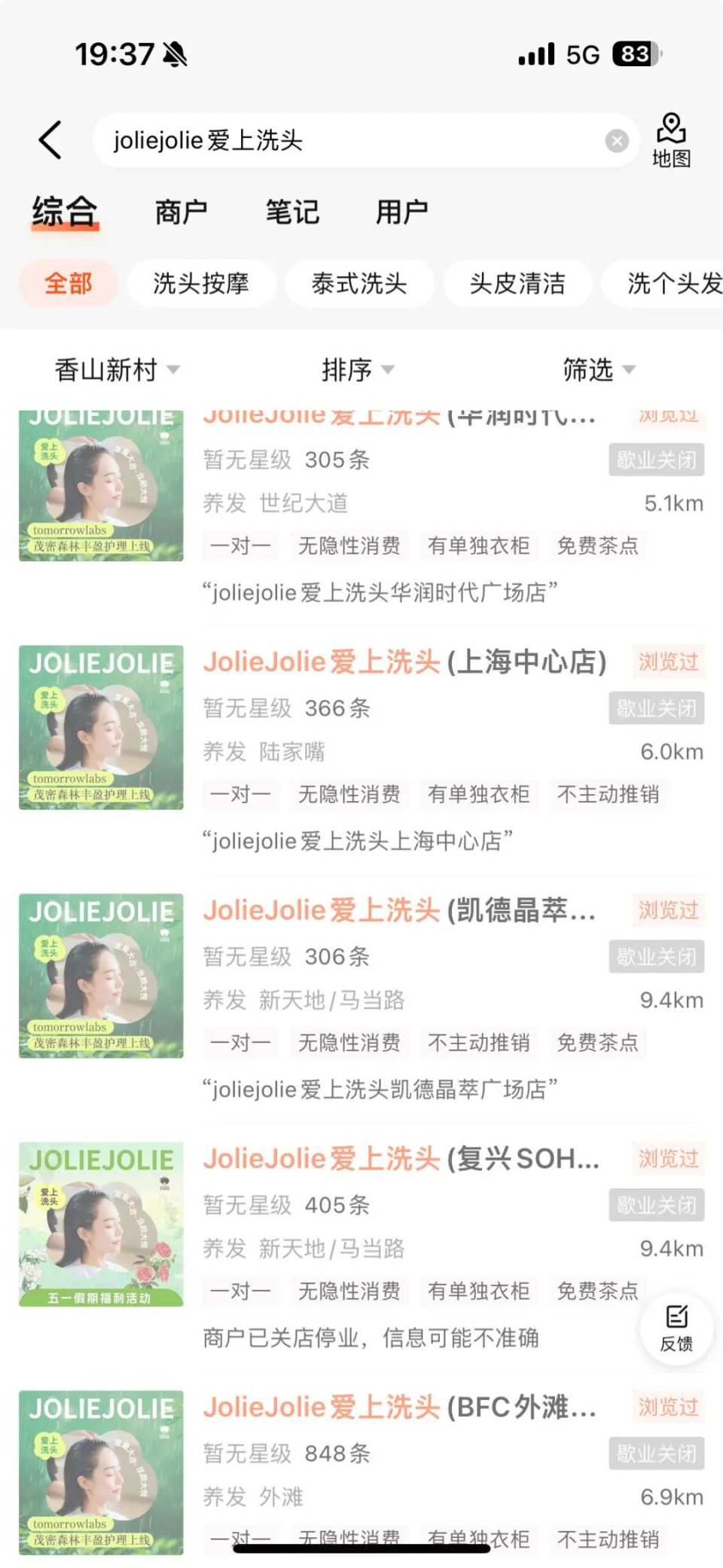Open the 凯德晶萃 store listing

pos(399,911)
